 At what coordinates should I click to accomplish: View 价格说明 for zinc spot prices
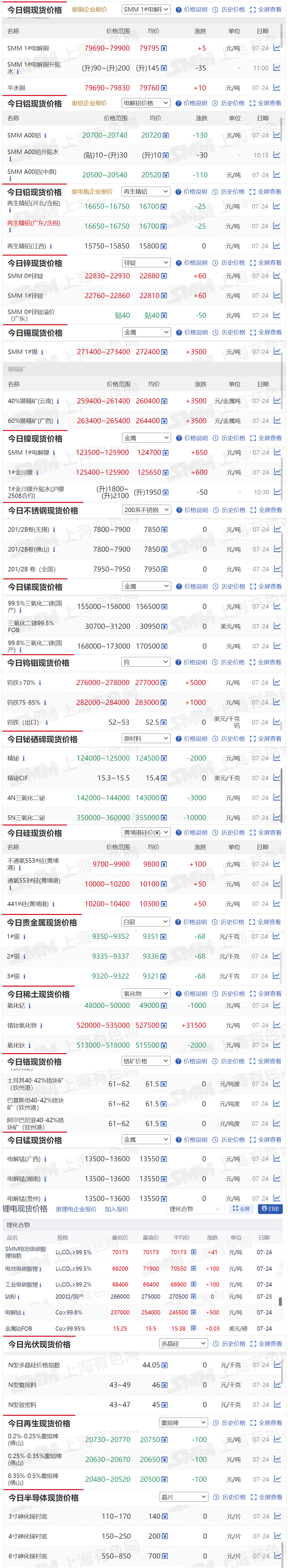coord(192,263)
